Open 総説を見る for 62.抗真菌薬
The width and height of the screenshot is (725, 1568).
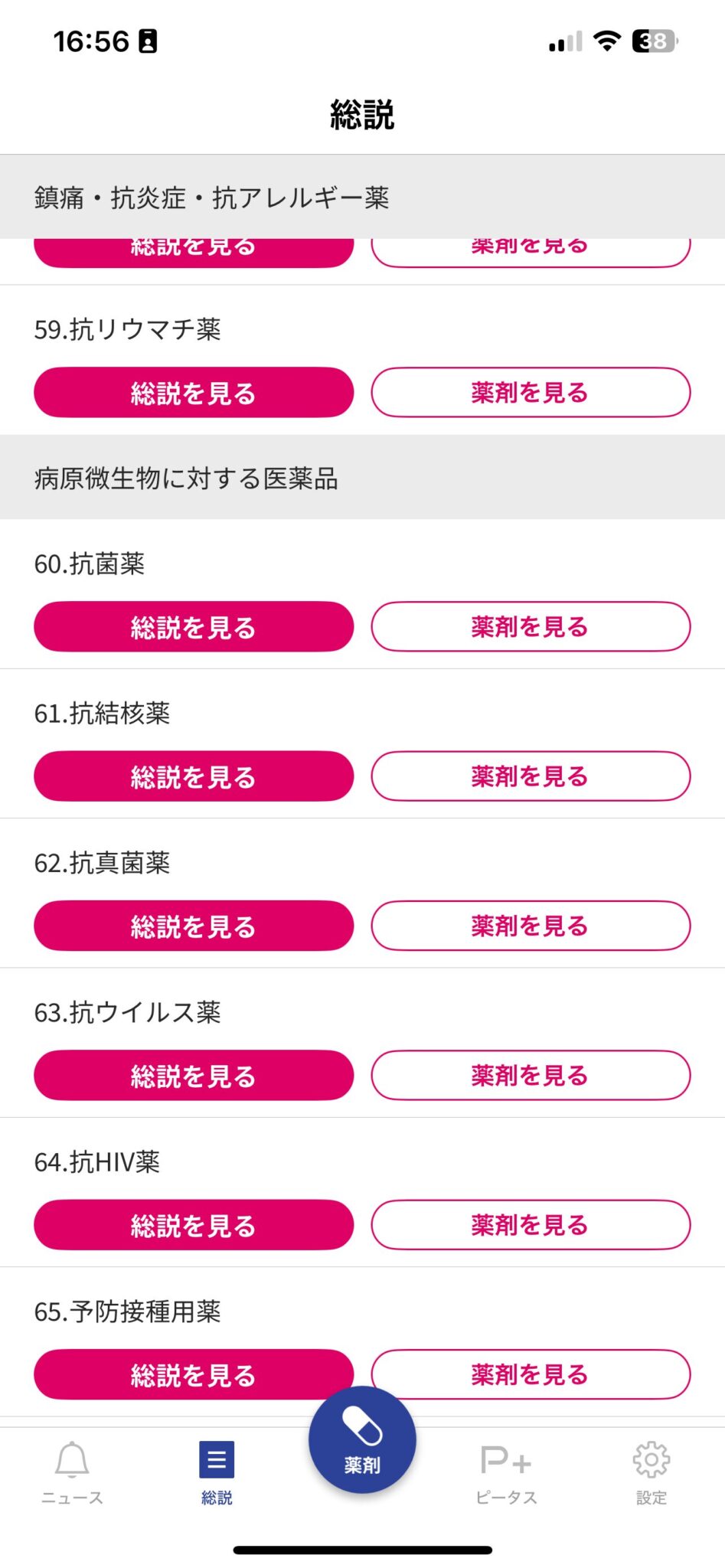pyautogui.click(x=194, y=926)
